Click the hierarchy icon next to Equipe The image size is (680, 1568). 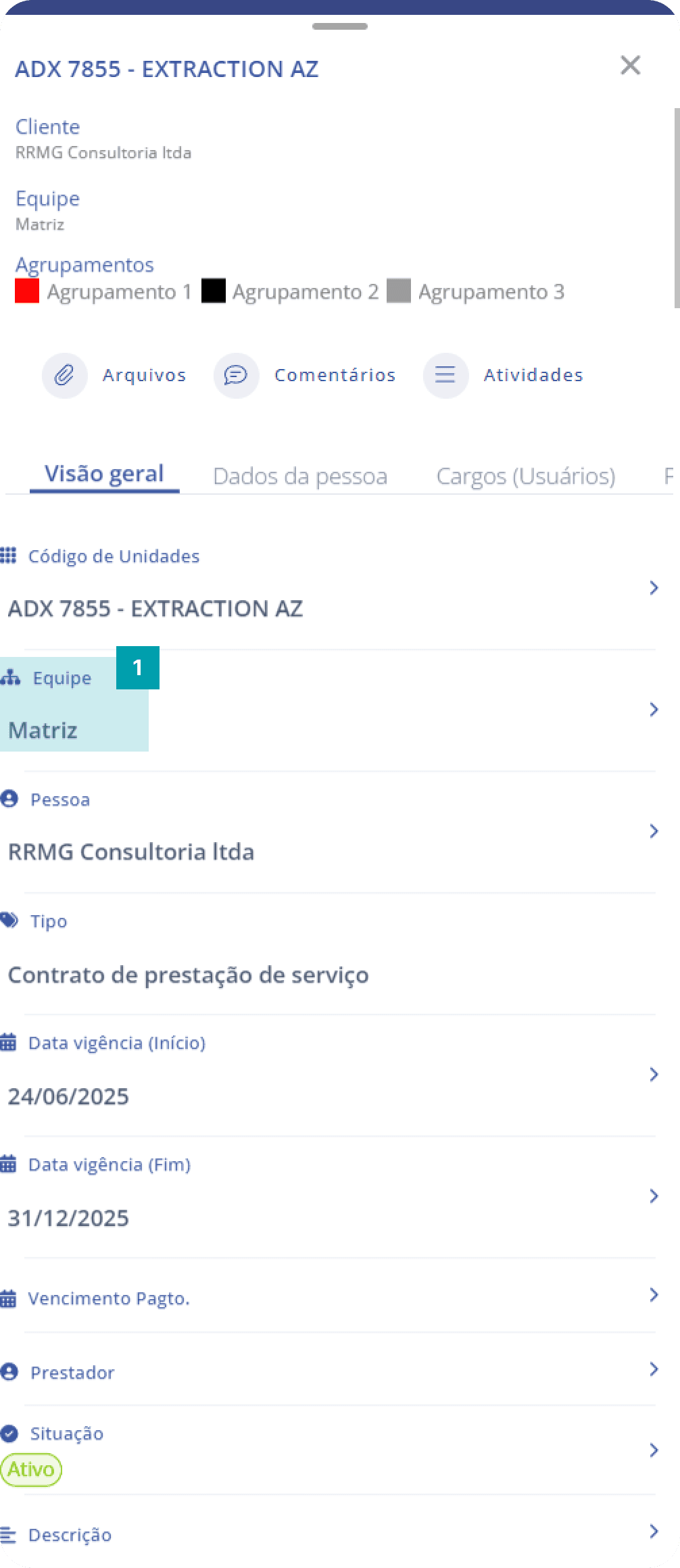click(12, 677)
